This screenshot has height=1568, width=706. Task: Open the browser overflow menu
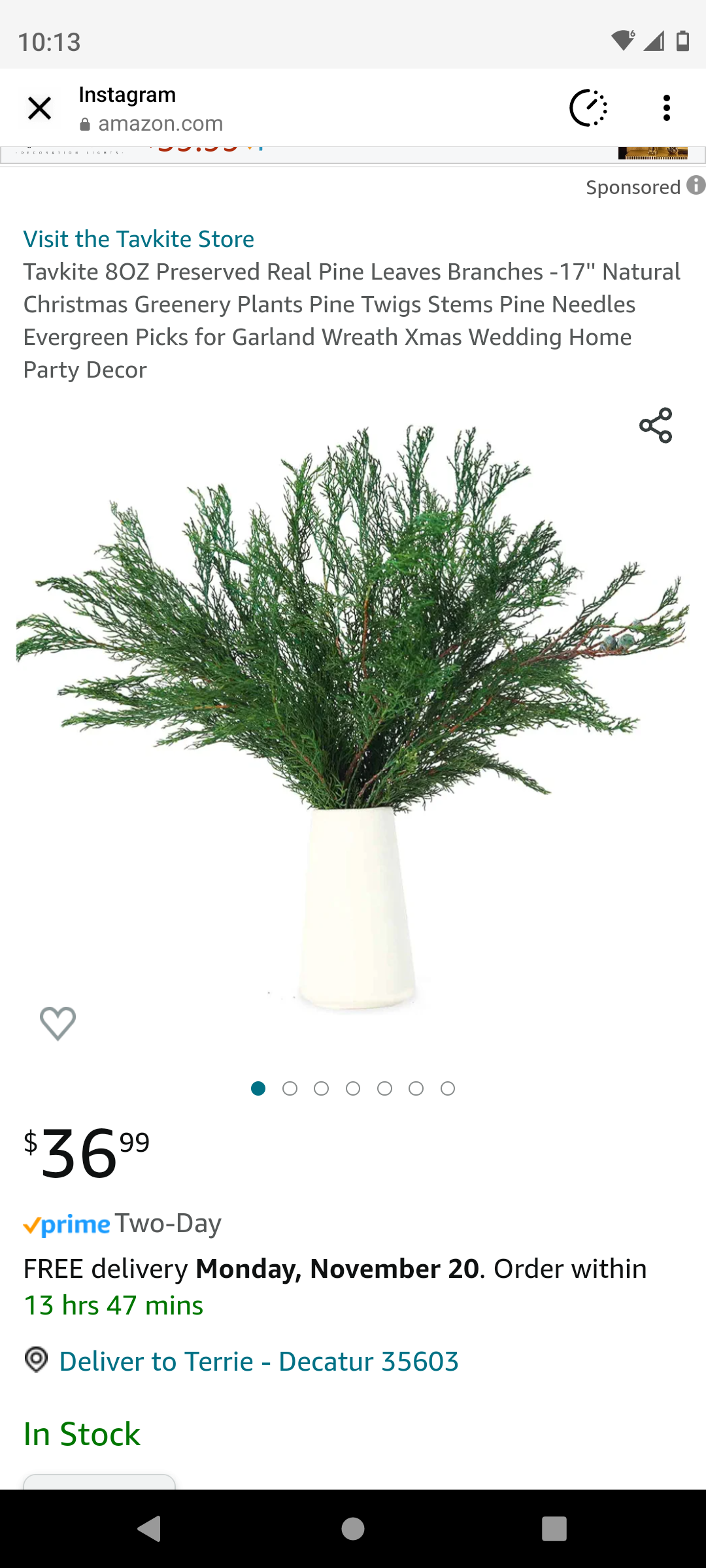click(x=666, y=108)
